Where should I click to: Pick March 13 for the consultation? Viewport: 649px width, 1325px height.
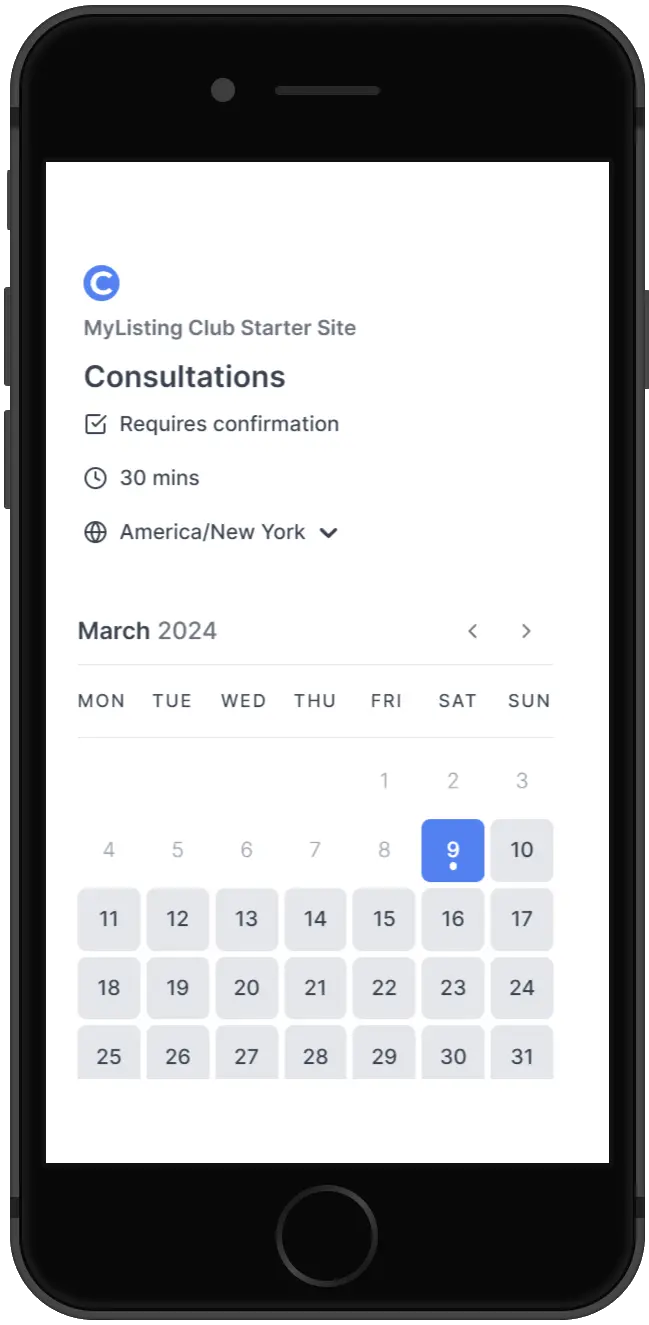click(246, 919)
